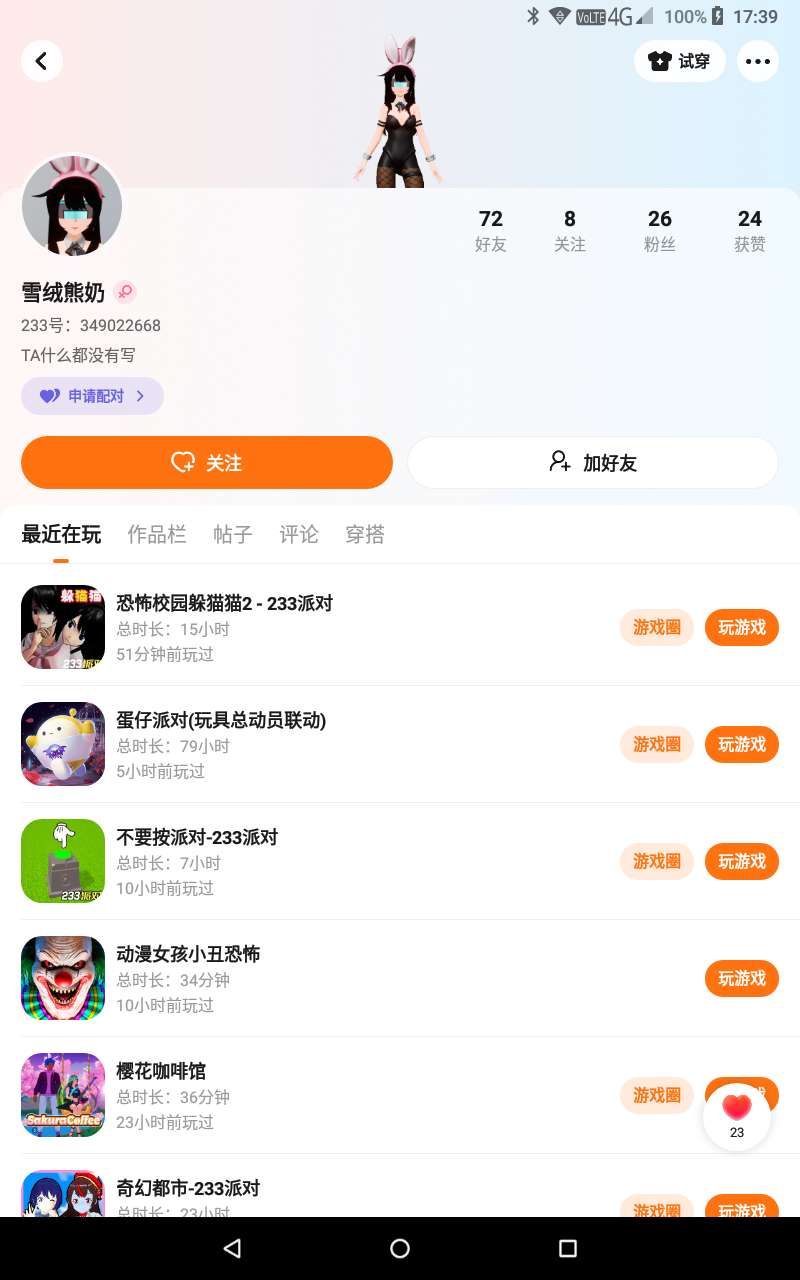The height and width of the screenshot is (1280, 800).
Task: View the 26 粉丝 followers list
Action: (x=660, y=230)
